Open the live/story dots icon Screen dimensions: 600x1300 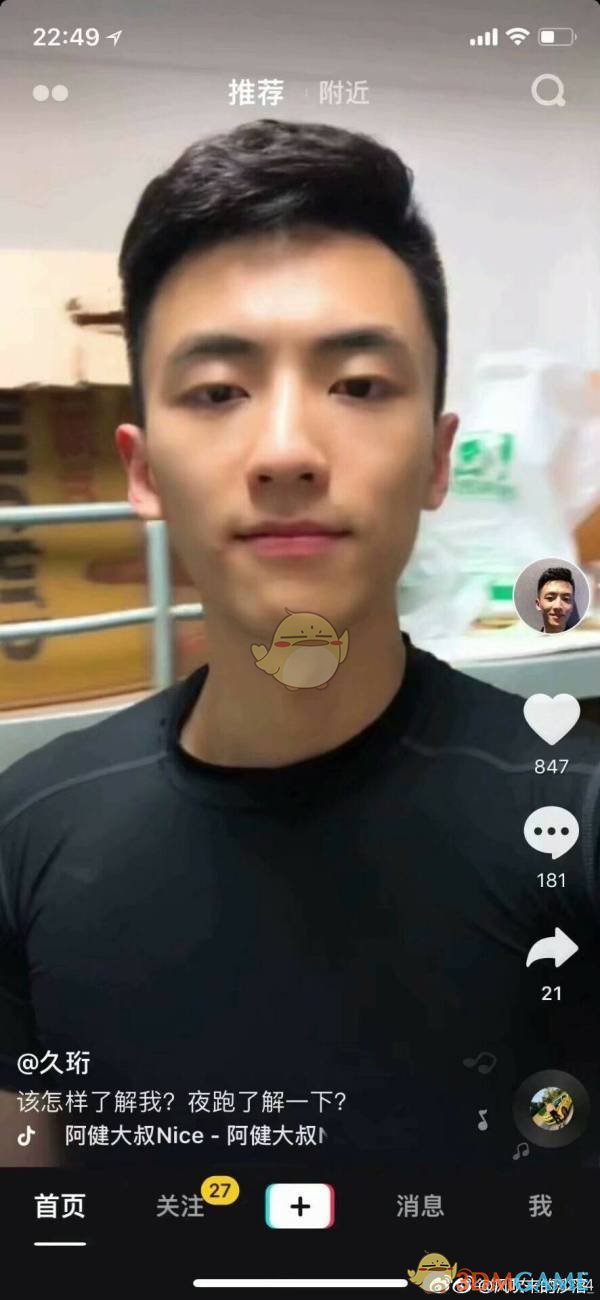(50, 93)
